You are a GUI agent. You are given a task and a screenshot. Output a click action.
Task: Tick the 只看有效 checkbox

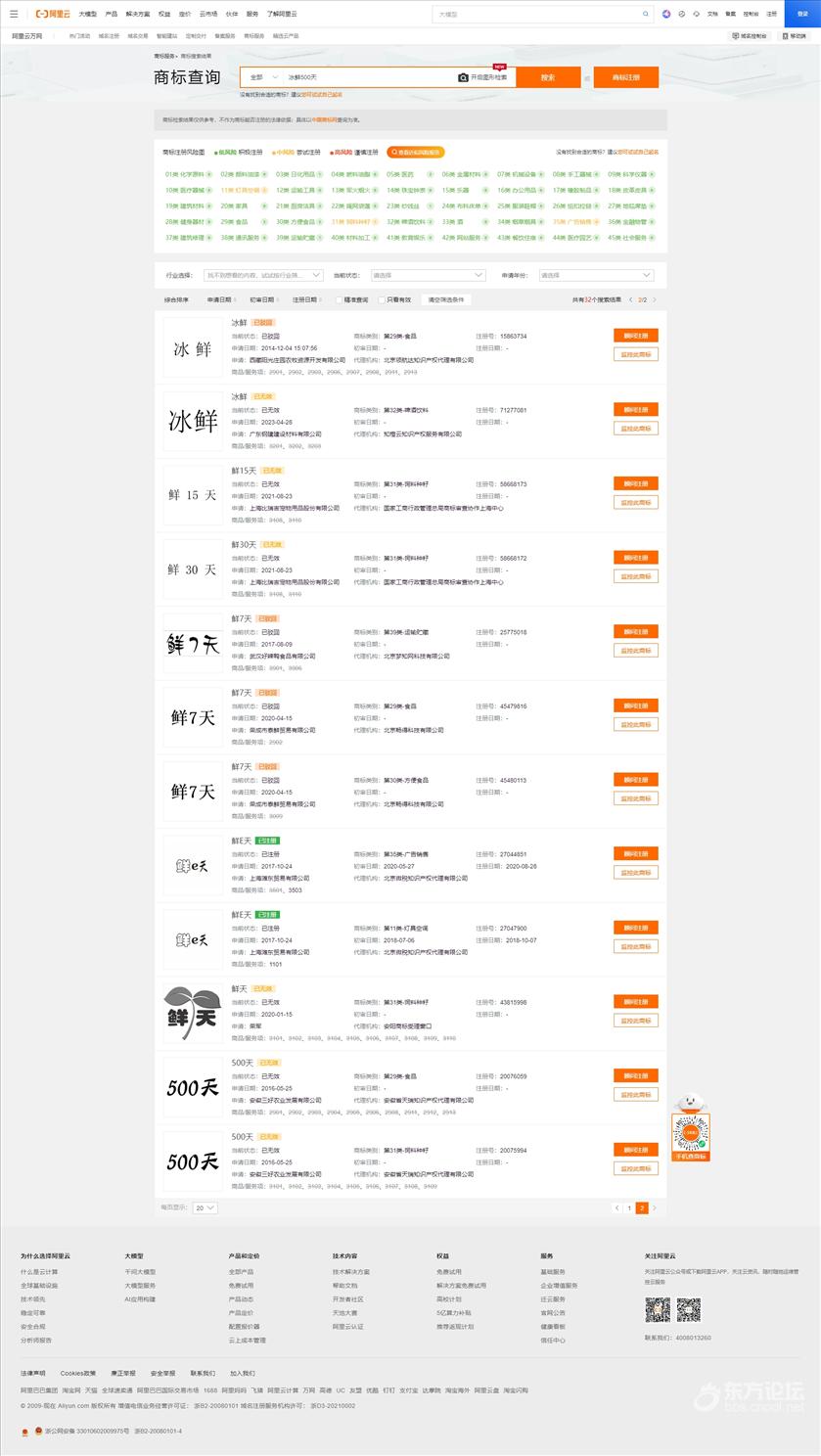pyautogui.click(x=385, y=300)
